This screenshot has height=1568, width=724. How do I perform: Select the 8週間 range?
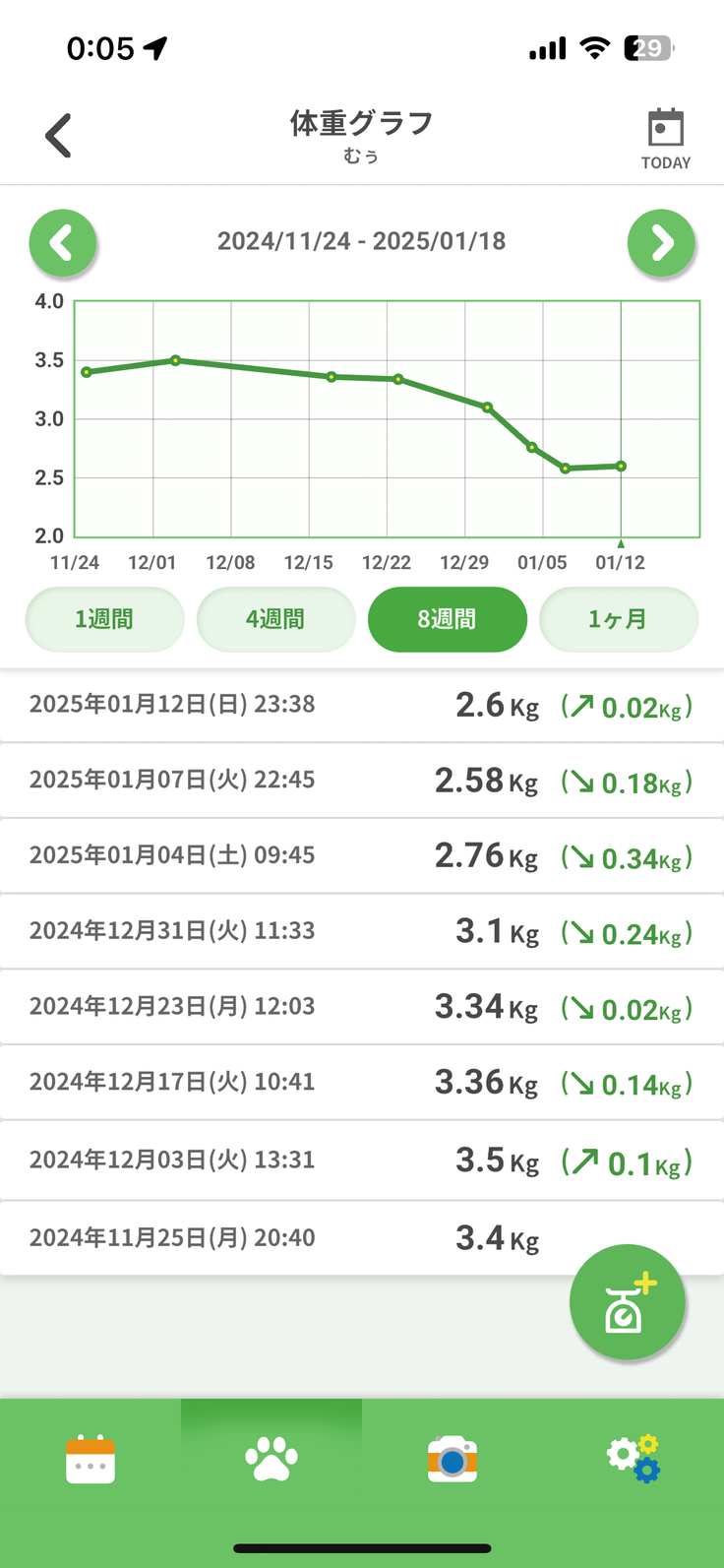coord(447,619)
